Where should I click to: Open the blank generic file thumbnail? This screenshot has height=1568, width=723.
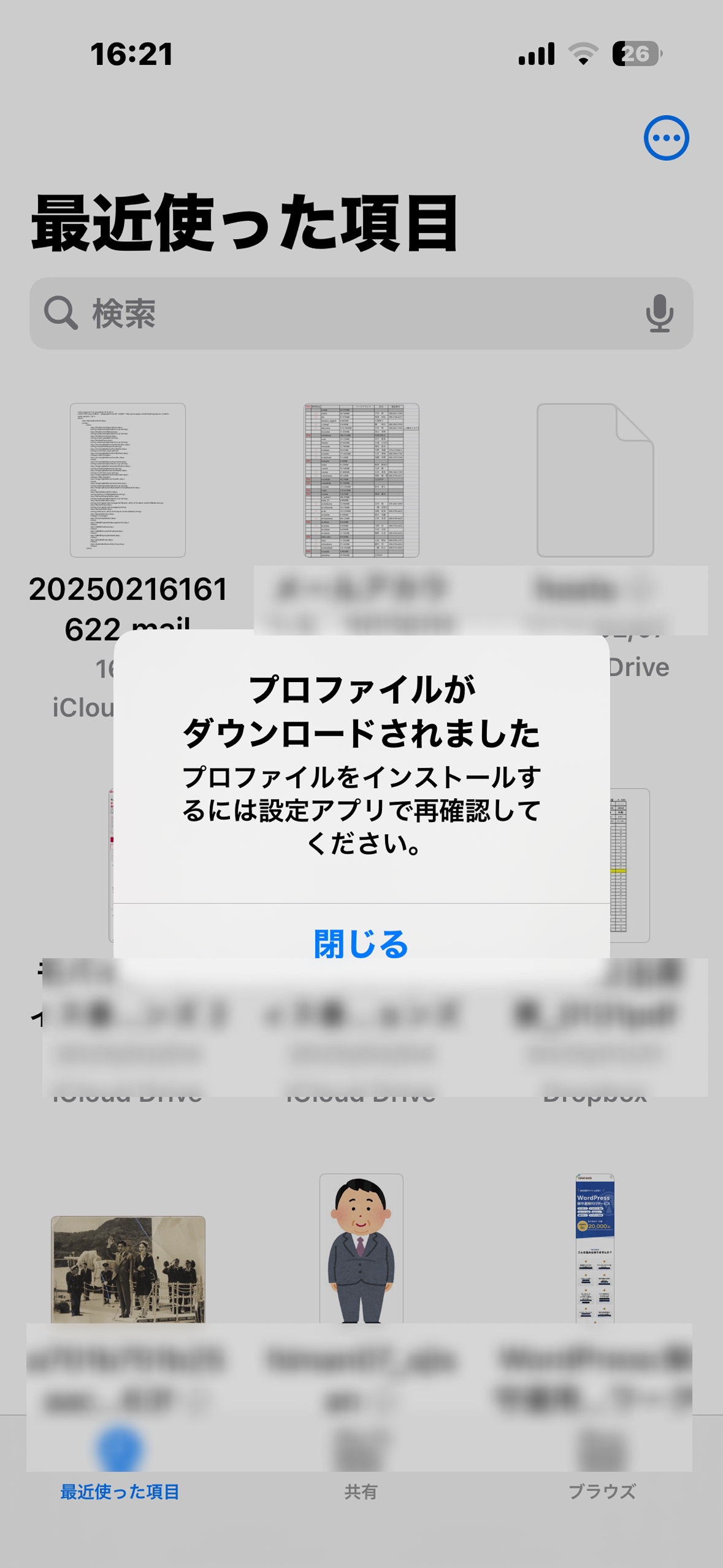[x=595, y=480]
